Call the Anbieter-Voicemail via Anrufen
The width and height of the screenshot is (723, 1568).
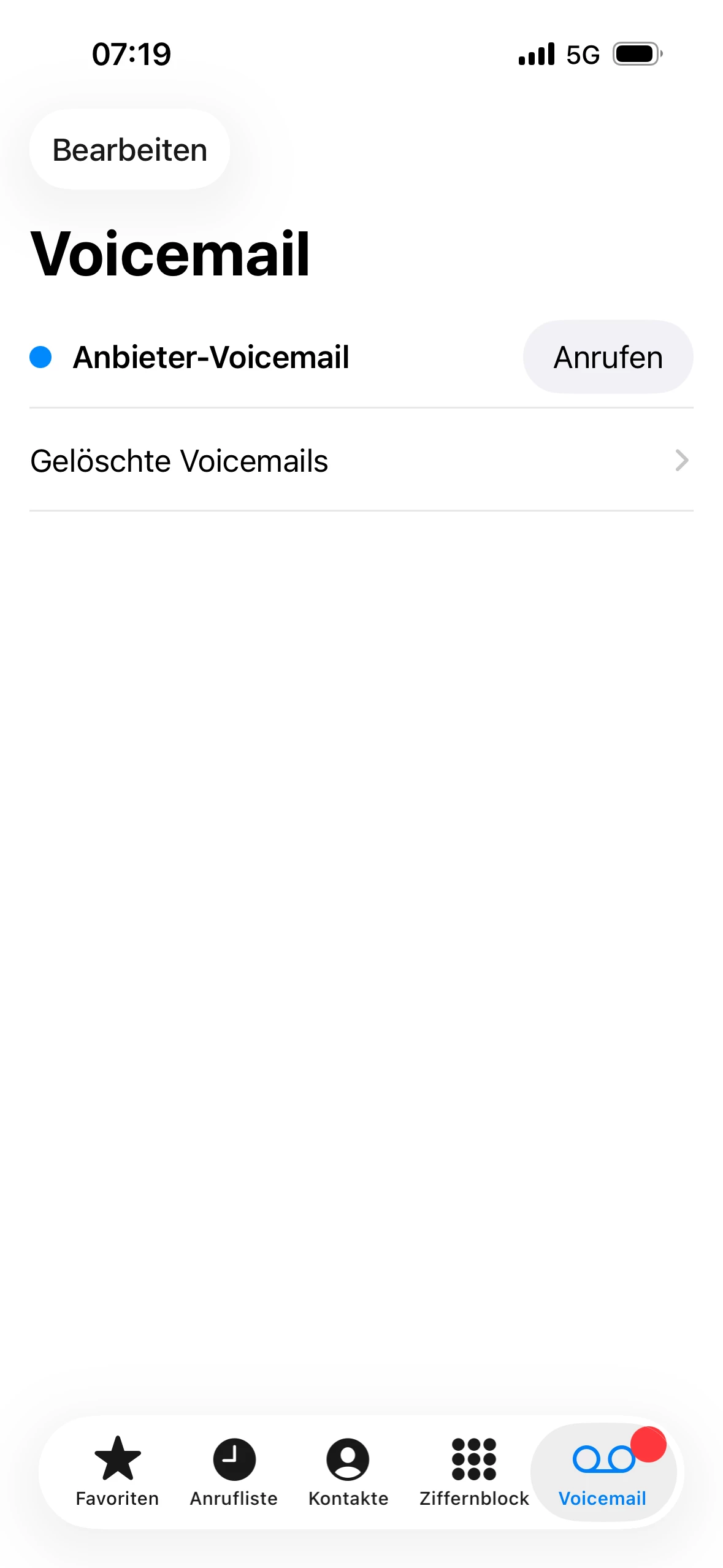point(607,357)
